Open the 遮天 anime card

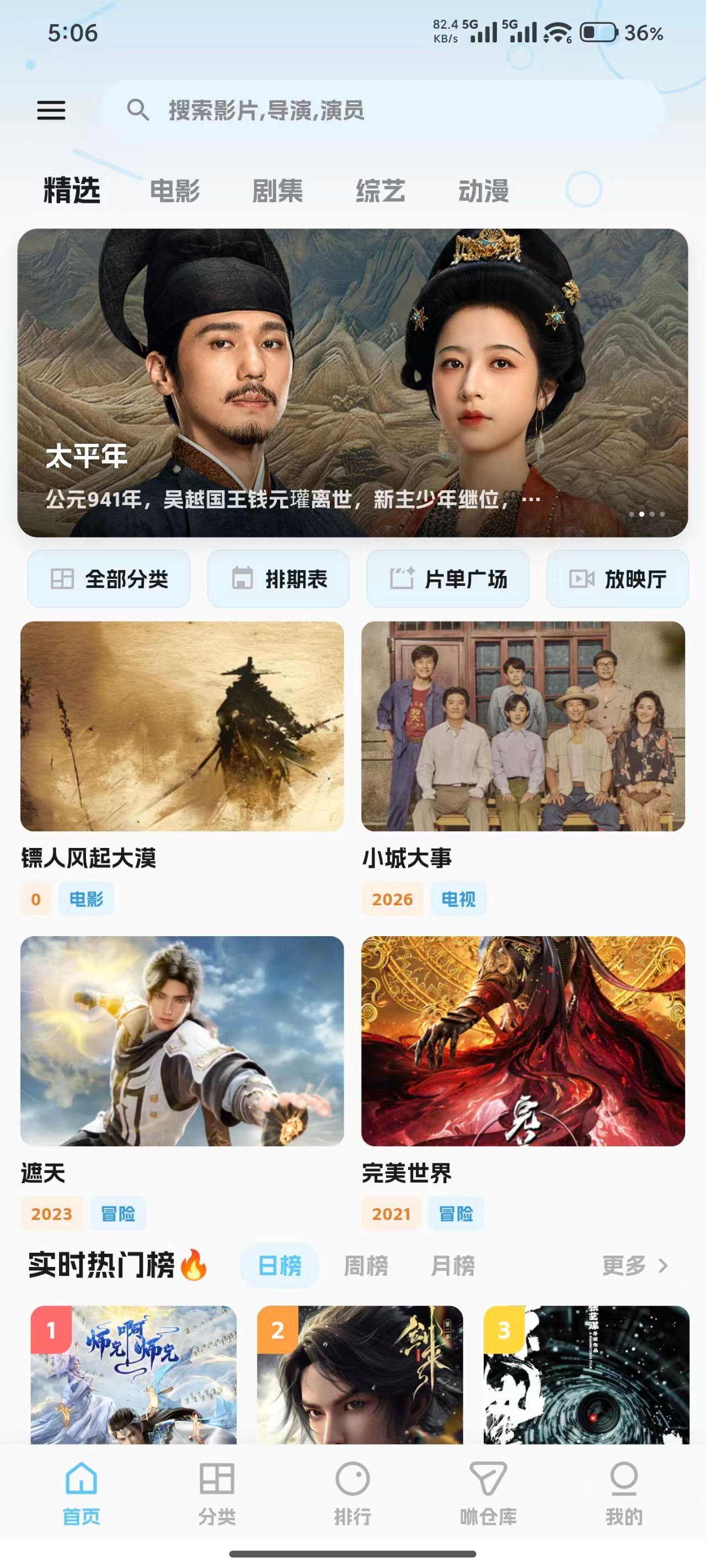point(182,1041)
